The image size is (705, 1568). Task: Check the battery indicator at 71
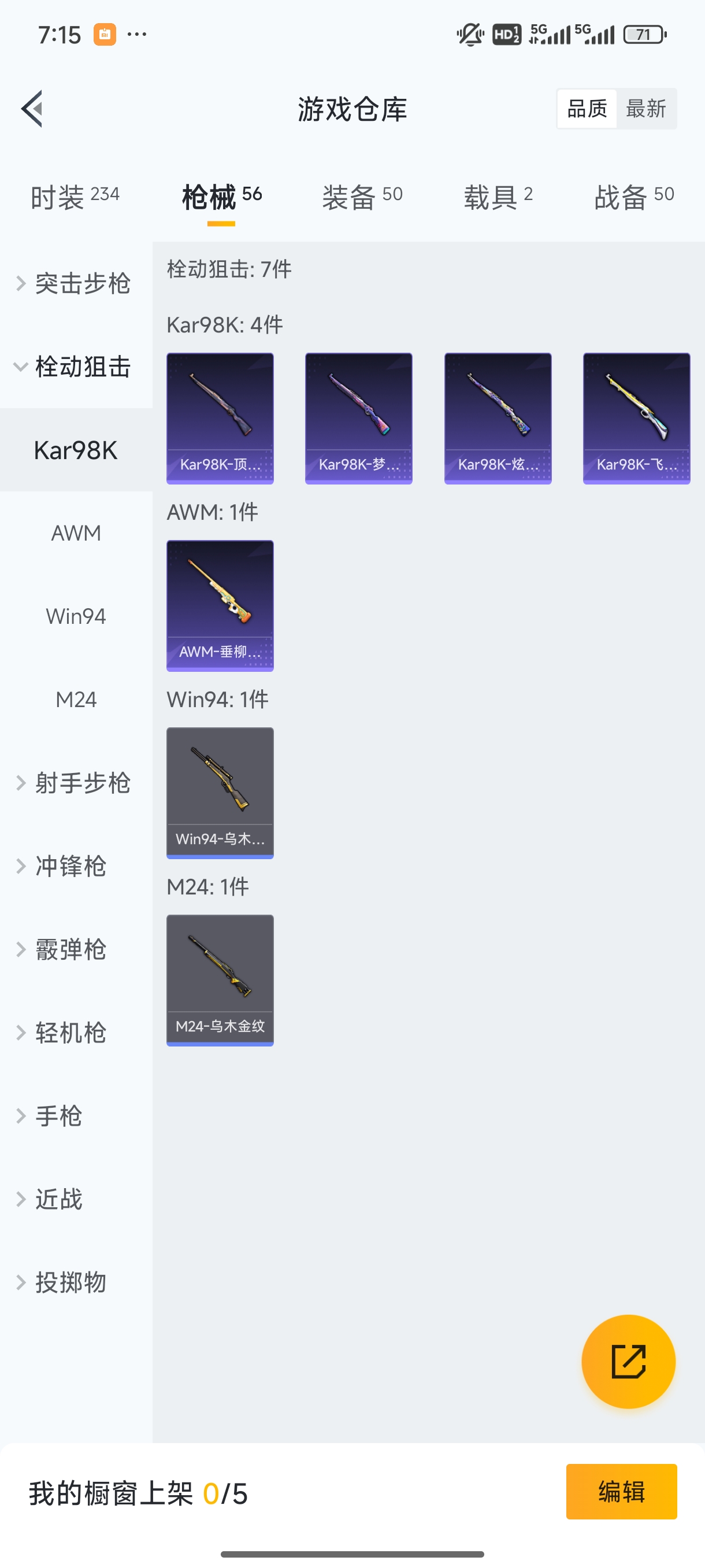pos(645,35)
